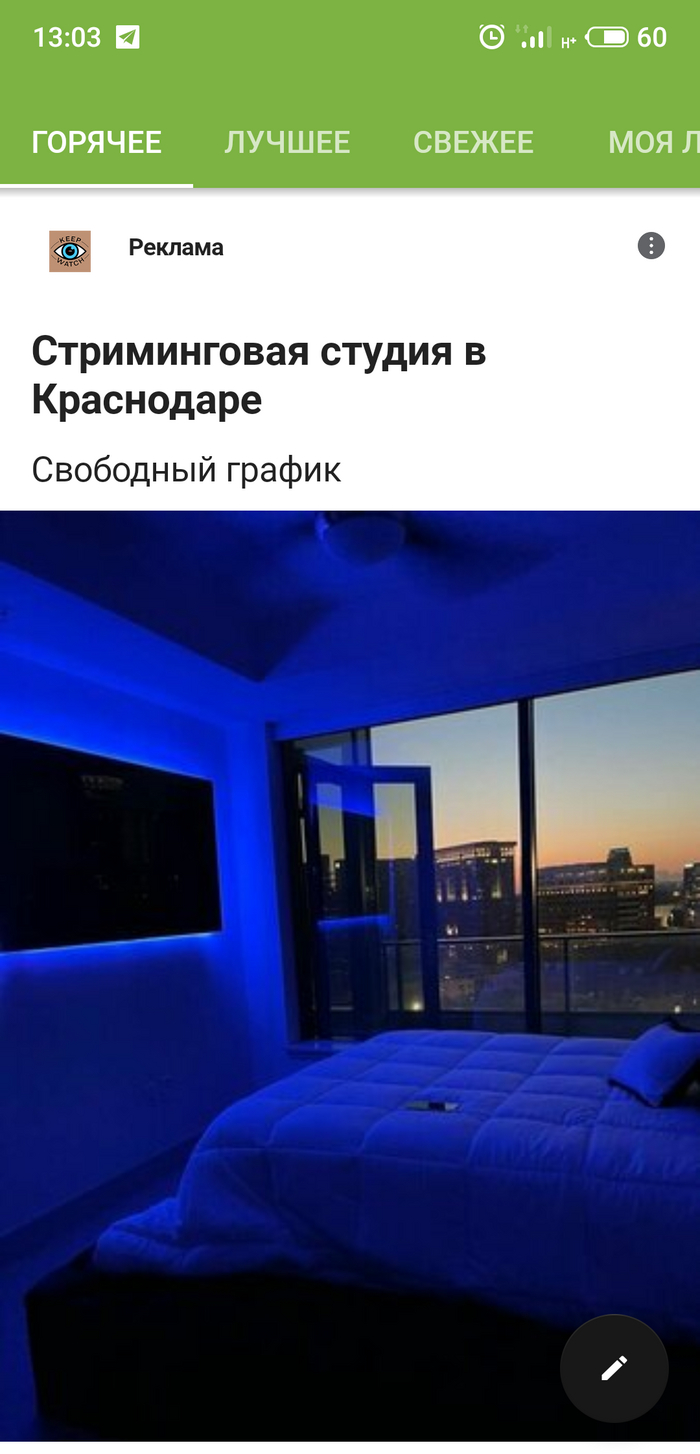Open the blue bedroom ad image
This screenshot has width=700, height=1454.
coord(350,900)
